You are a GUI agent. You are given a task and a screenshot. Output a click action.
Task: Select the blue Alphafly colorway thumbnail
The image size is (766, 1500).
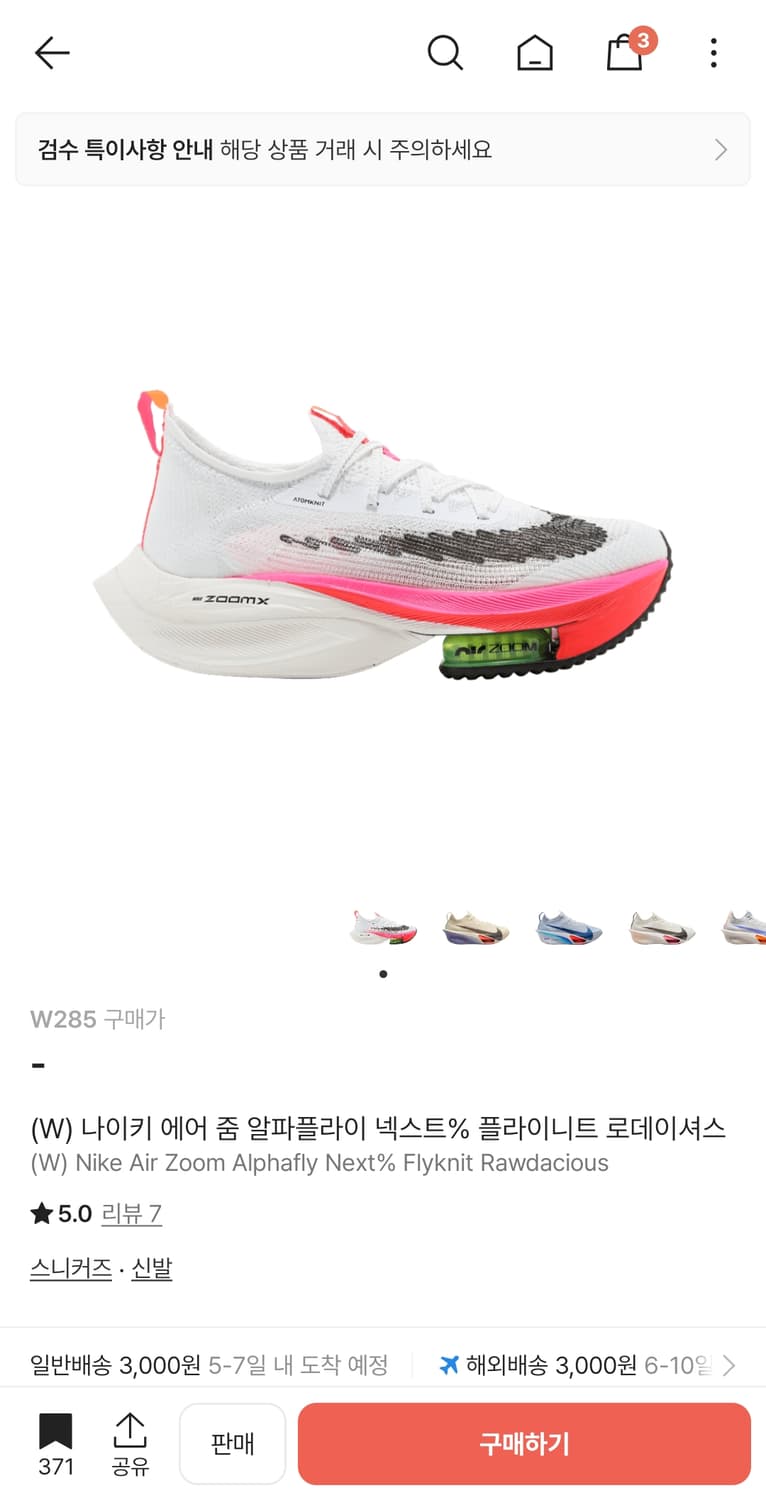click(567, 928)
